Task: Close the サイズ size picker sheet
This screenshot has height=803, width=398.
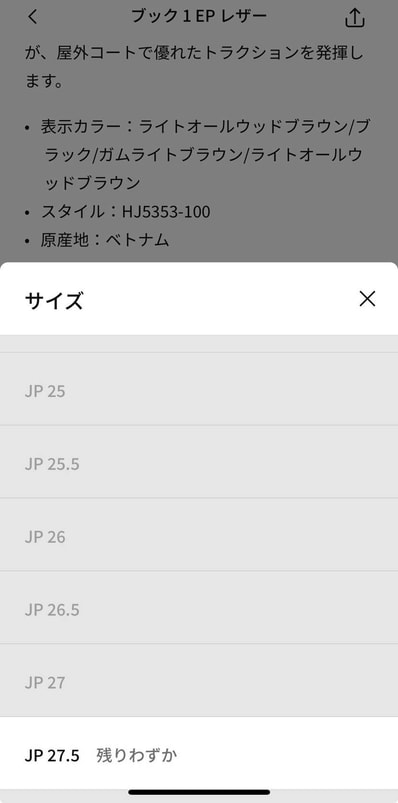Action: pyautogui.click(x=367, y=299)
